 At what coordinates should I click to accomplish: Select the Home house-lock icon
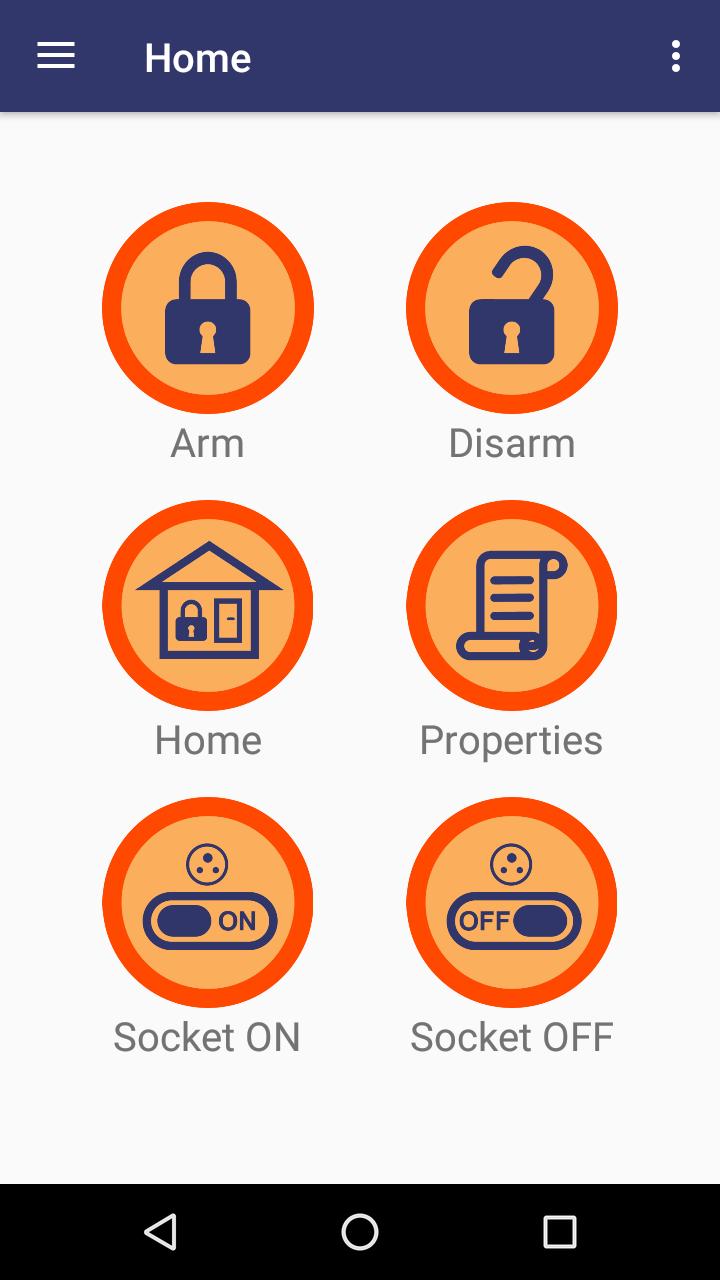[207, 605]
